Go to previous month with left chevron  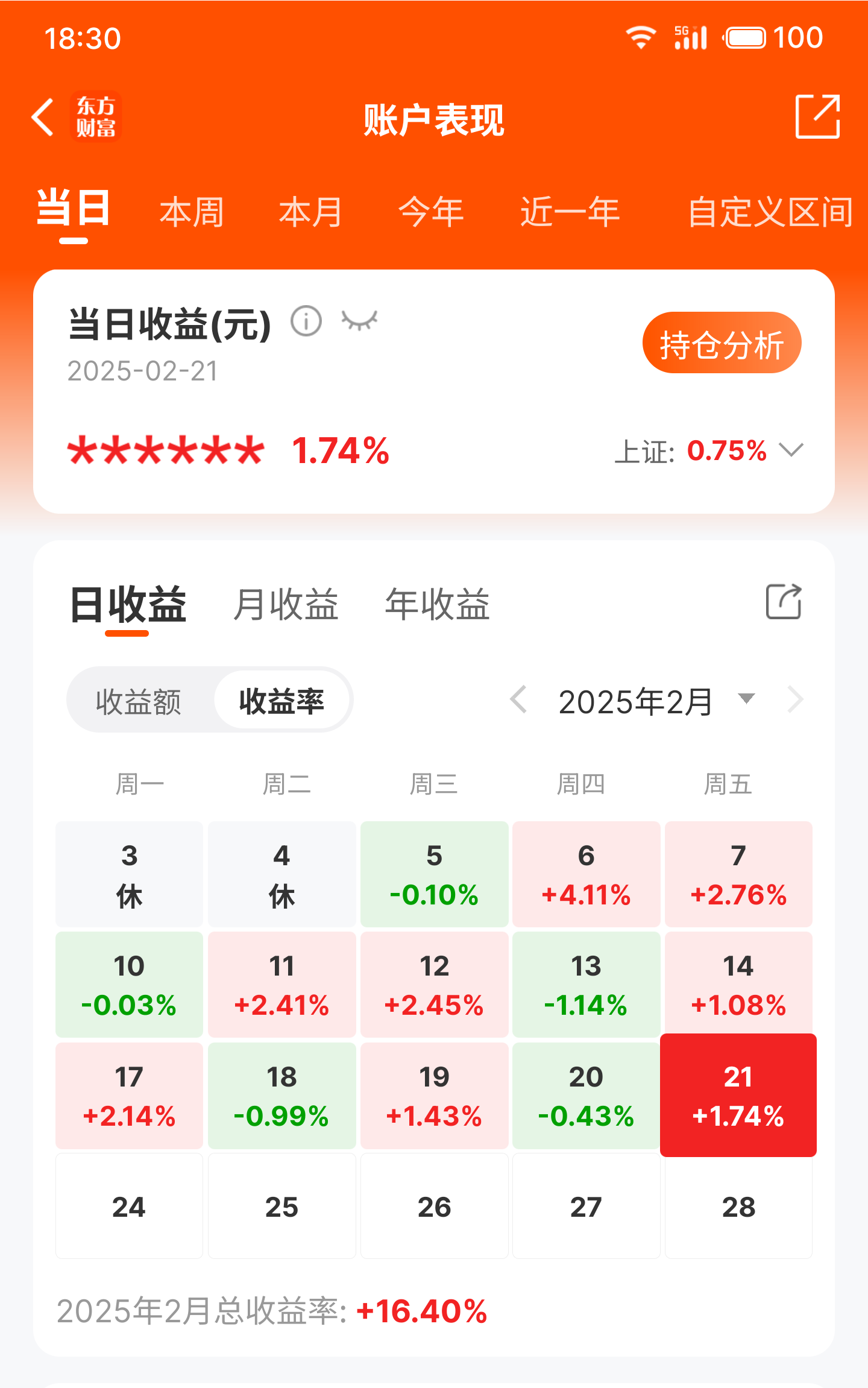[518, 699]
